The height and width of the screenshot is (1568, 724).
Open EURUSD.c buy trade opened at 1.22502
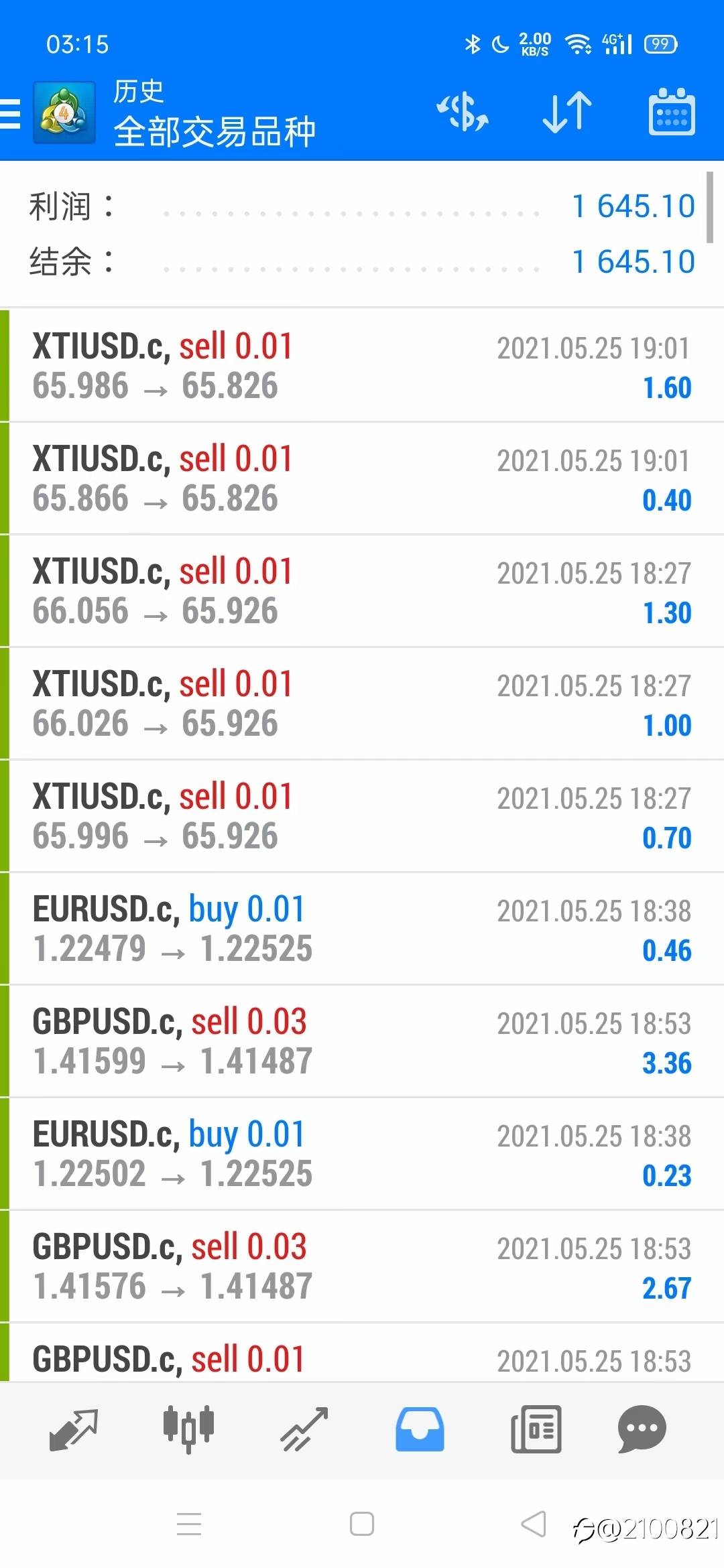362,1154
